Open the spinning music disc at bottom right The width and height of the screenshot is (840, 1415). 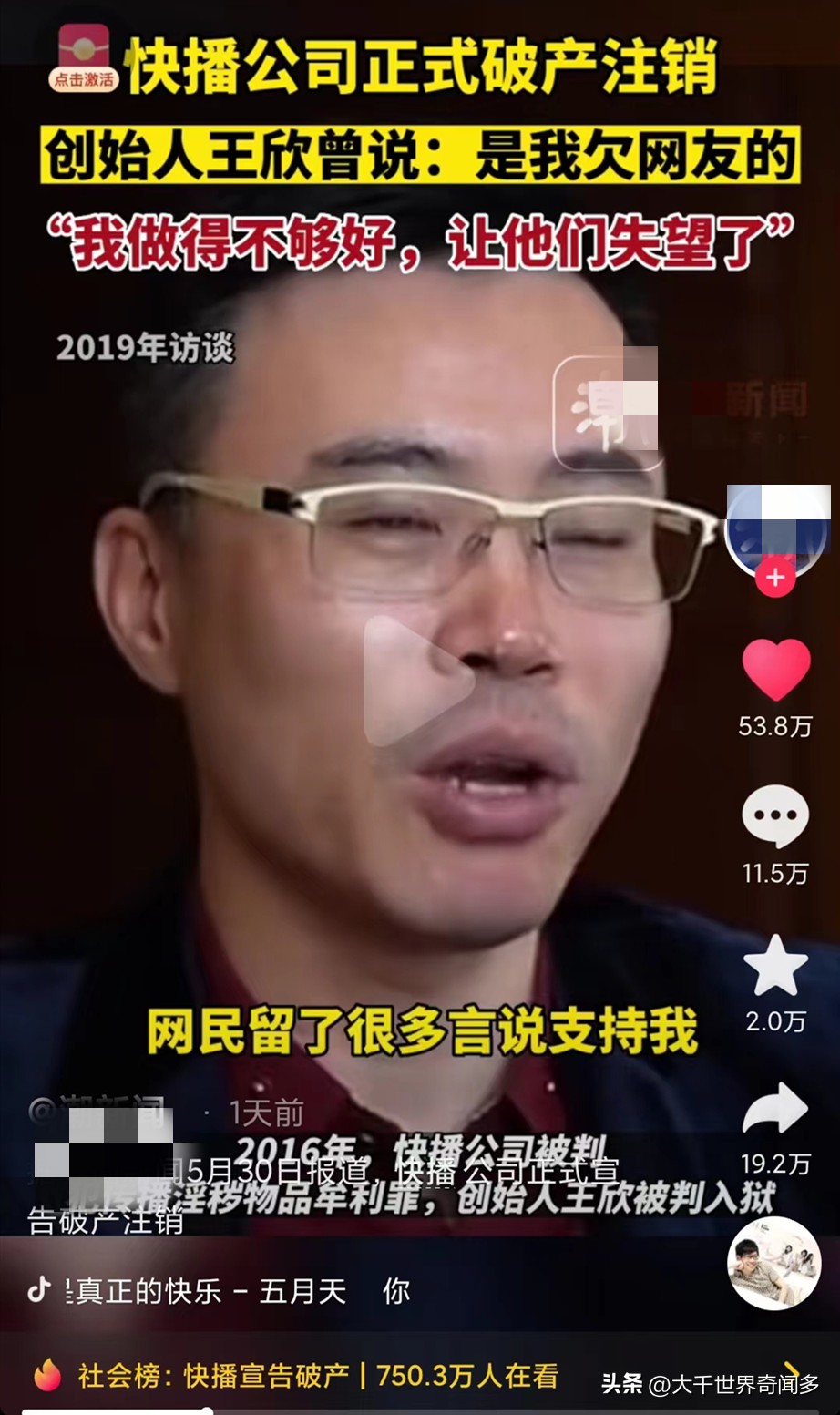(x=775, y=1261)
